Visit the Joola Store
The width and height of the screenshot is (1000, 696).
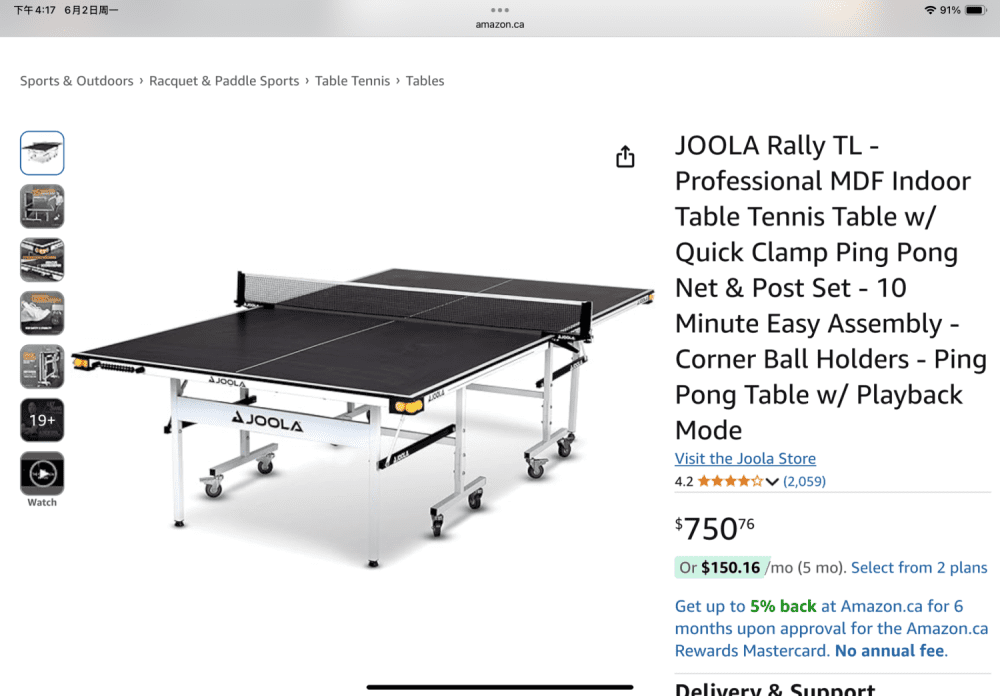point(745,459)
